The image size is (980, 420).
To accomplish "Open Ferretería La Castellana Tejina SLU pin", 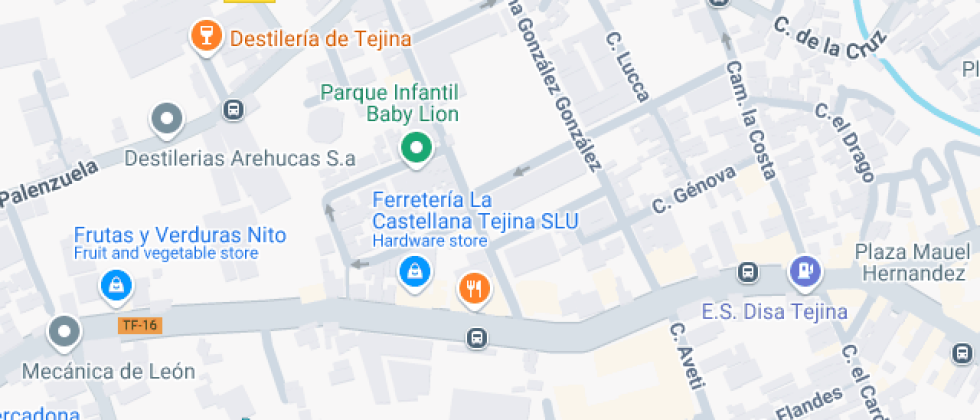I will [413, 270].
